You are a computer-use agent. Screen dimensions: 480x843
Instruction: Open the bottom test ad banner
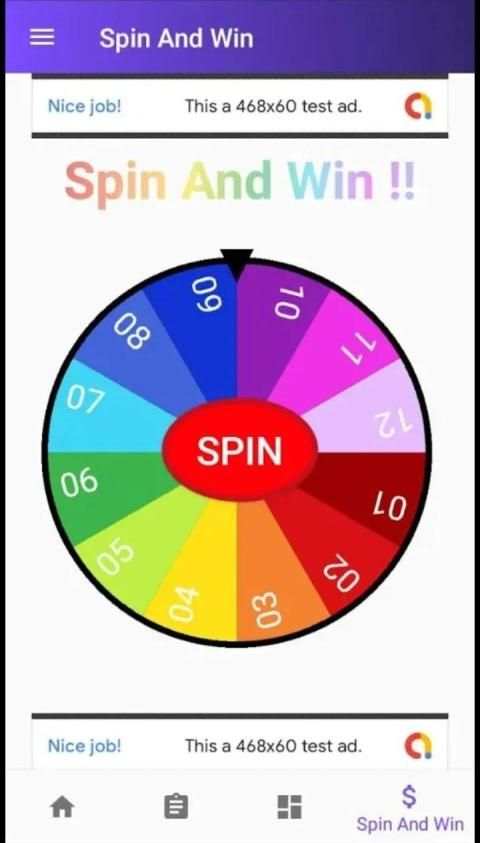point(240,745)
